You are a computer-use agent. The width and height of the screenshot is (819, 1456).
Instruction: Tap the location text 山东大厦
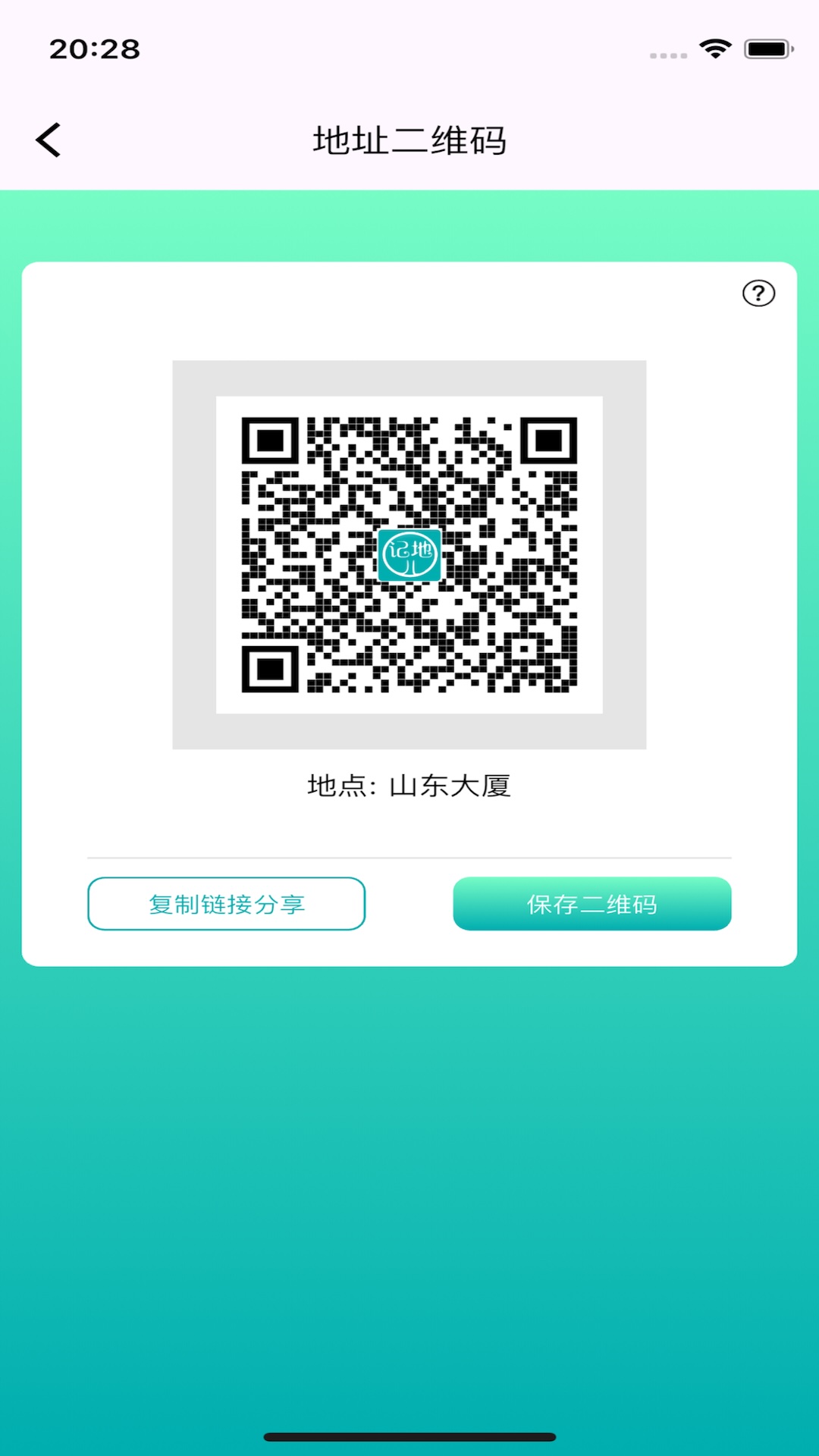pyautogui.click(x=450, y=786)
